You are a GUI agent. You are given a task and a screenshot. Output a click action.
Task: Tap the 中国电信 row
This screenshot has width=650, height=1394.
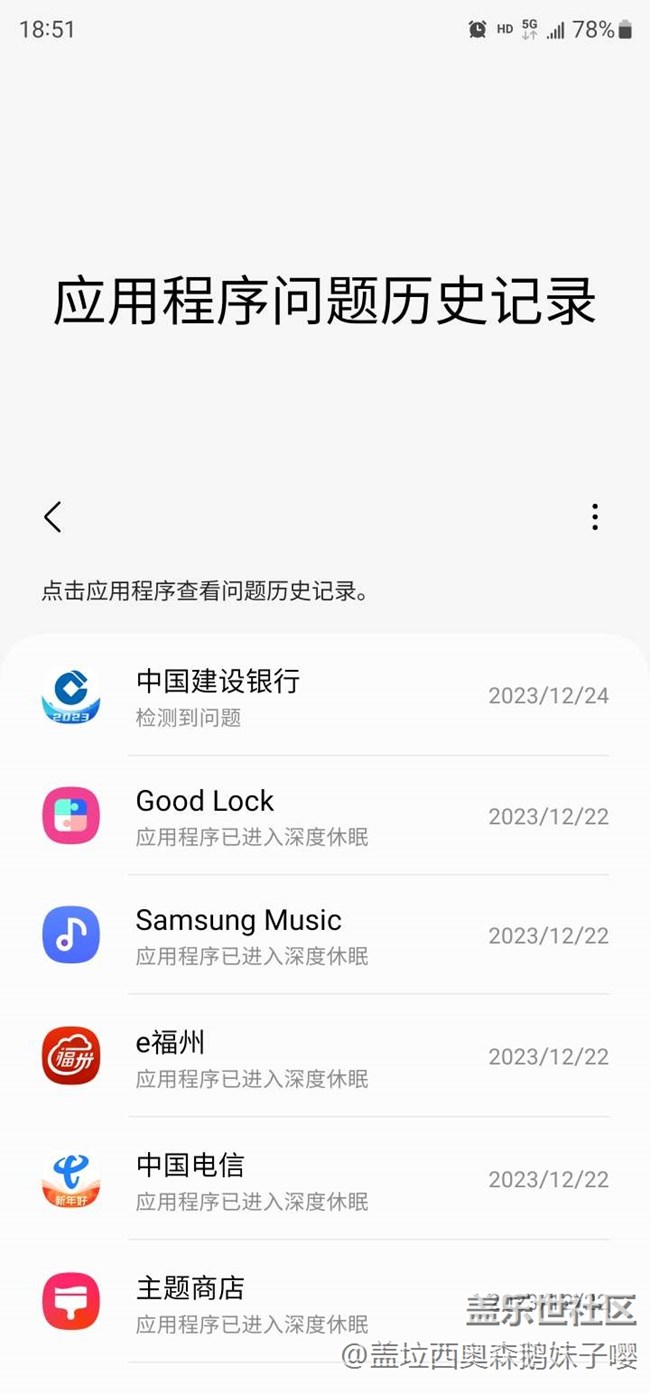click(325, 1179)
